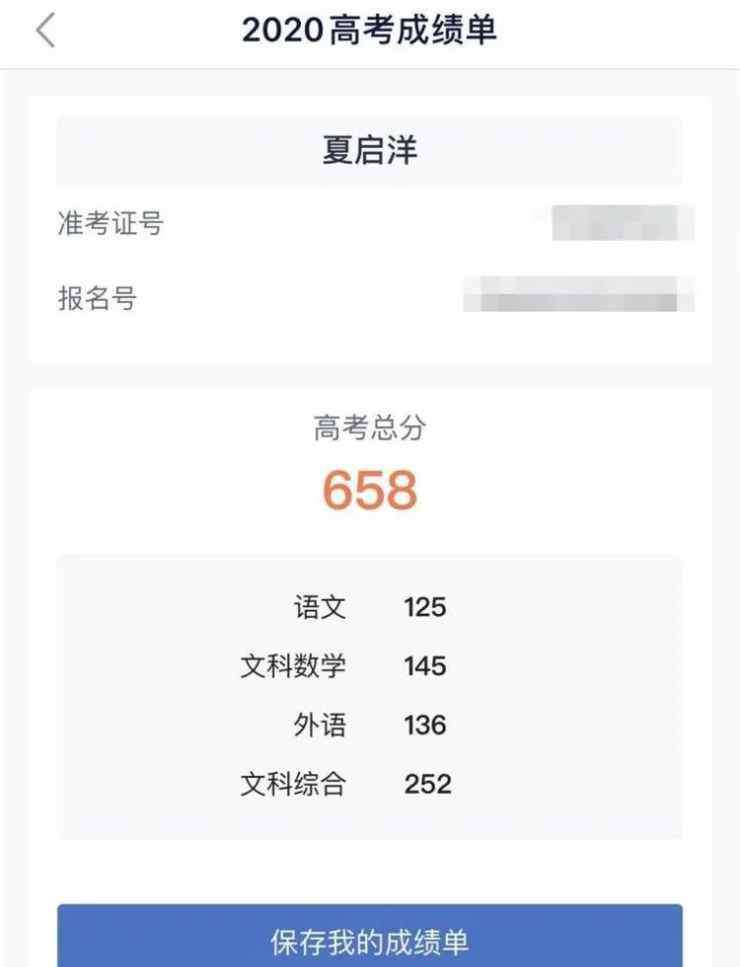740x967 pixels.
Task: Go back from the 2020高考成绩单 page
Action: point(45,31)
